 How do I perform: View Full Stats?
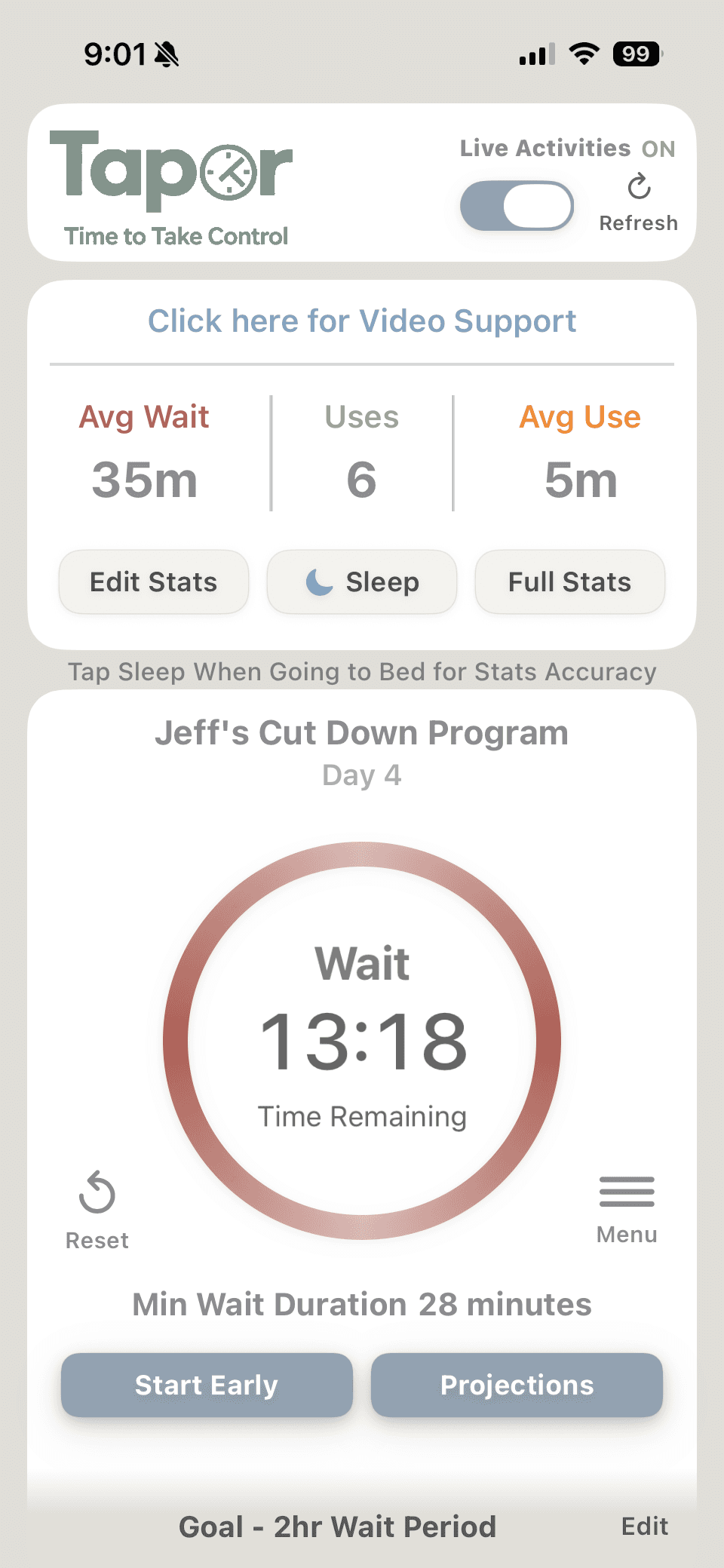(x=569, y=582)
